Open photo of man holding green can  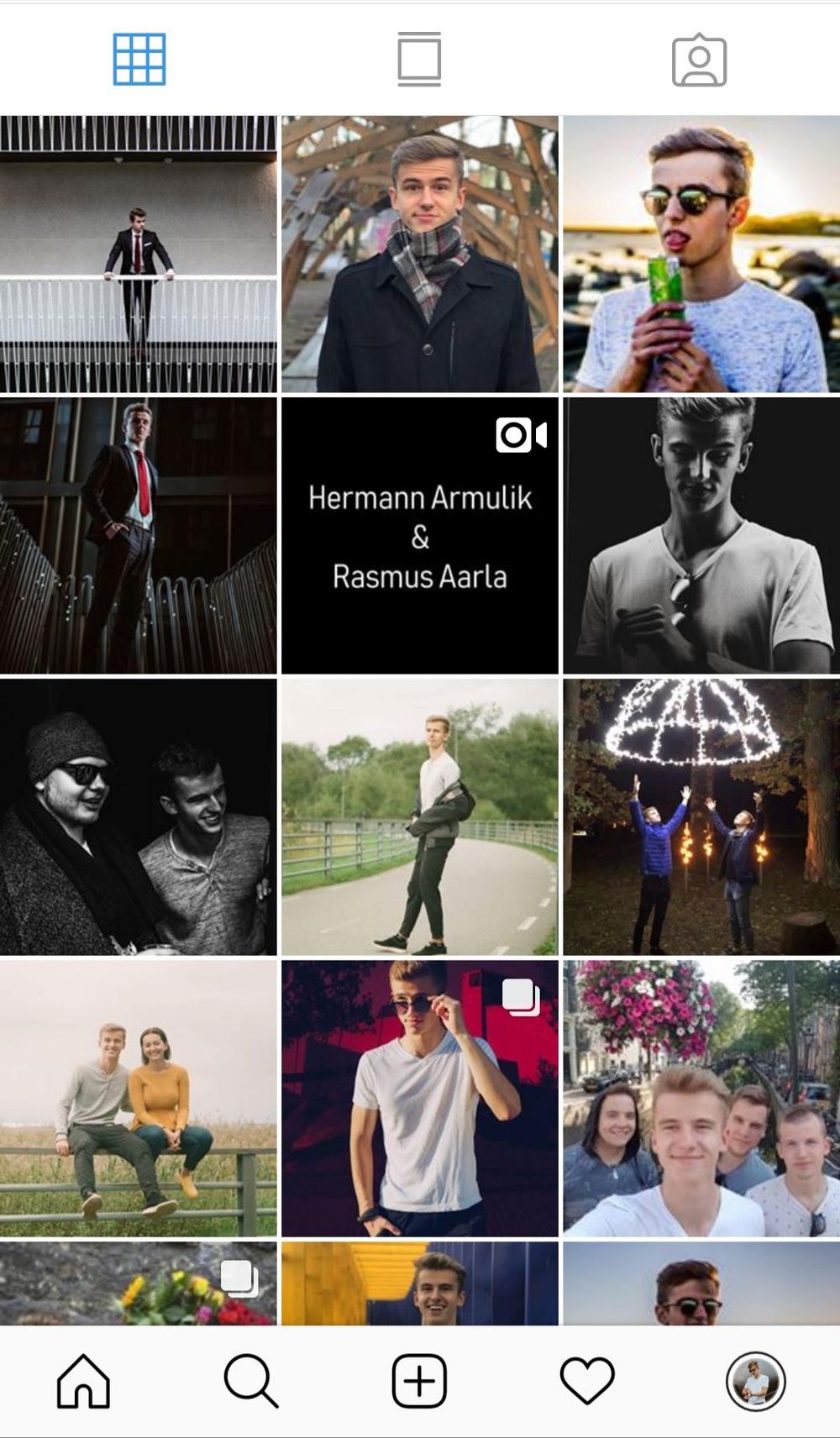[x=701, y=254]
